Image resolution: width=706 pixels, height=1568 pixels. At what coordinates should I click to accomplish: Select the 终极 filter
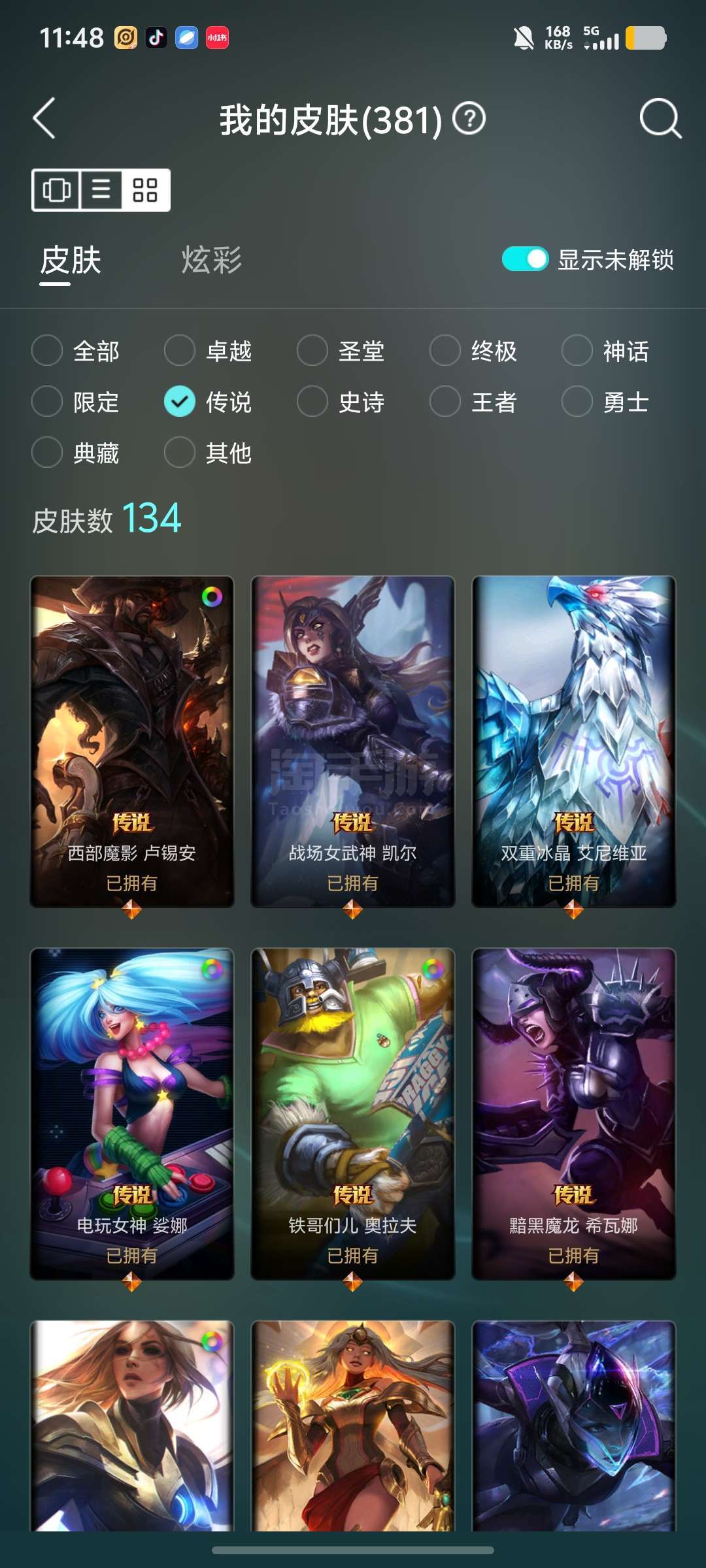[474, 351]
